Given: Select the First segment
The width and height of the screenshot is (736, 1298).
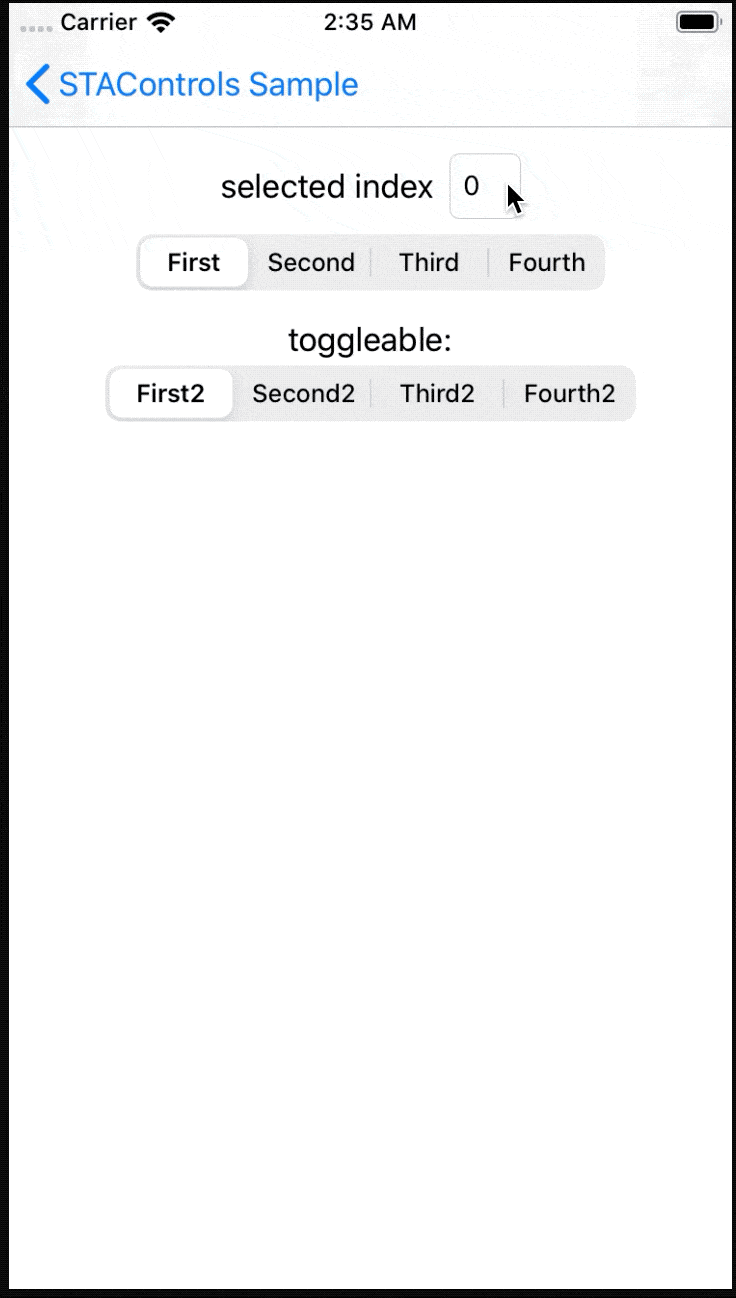Looking at the screenshot, I should pyautogui.click(x=194, y=263).
